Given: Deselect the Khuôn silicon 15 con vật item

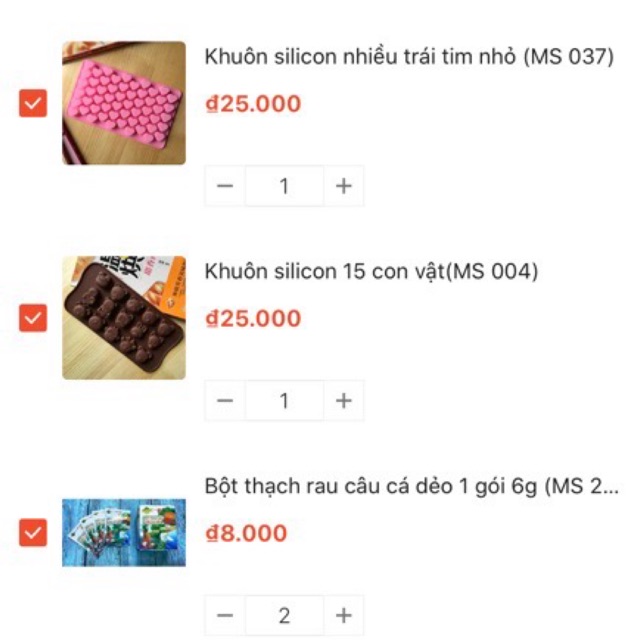Looking at the screenshot, I should (x=33, y=318).
